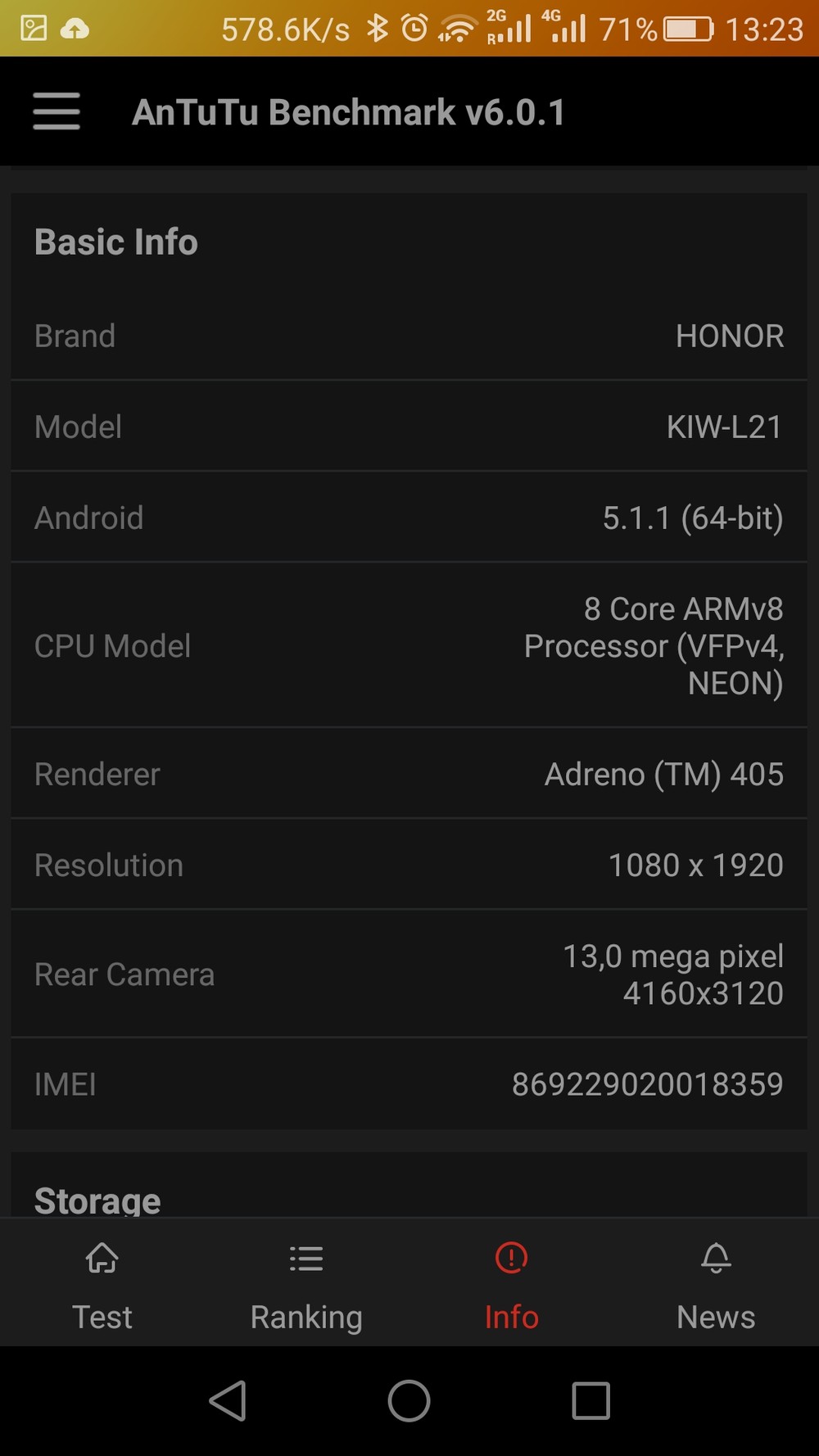
Task: Select the Info tab
Action: (511, 1284)
